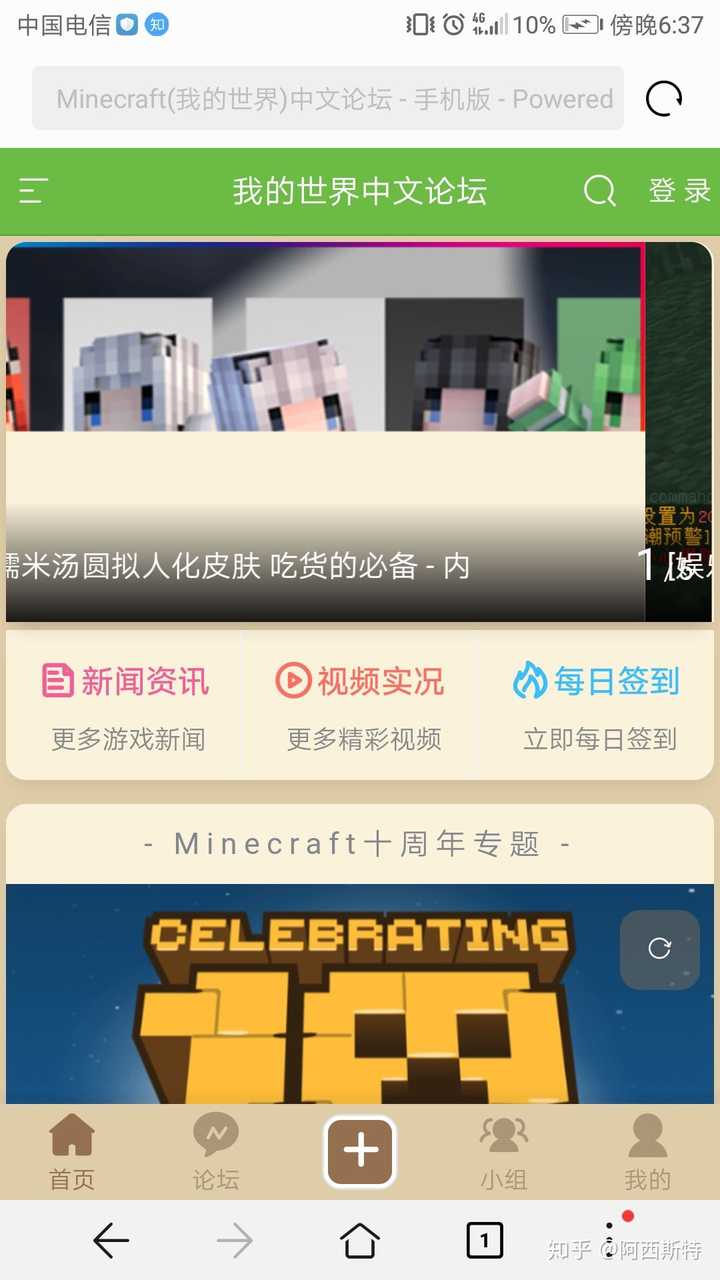Tap the 登录 login button
Viewport: 720px width, 1280px height.
[x=679, y=191]
